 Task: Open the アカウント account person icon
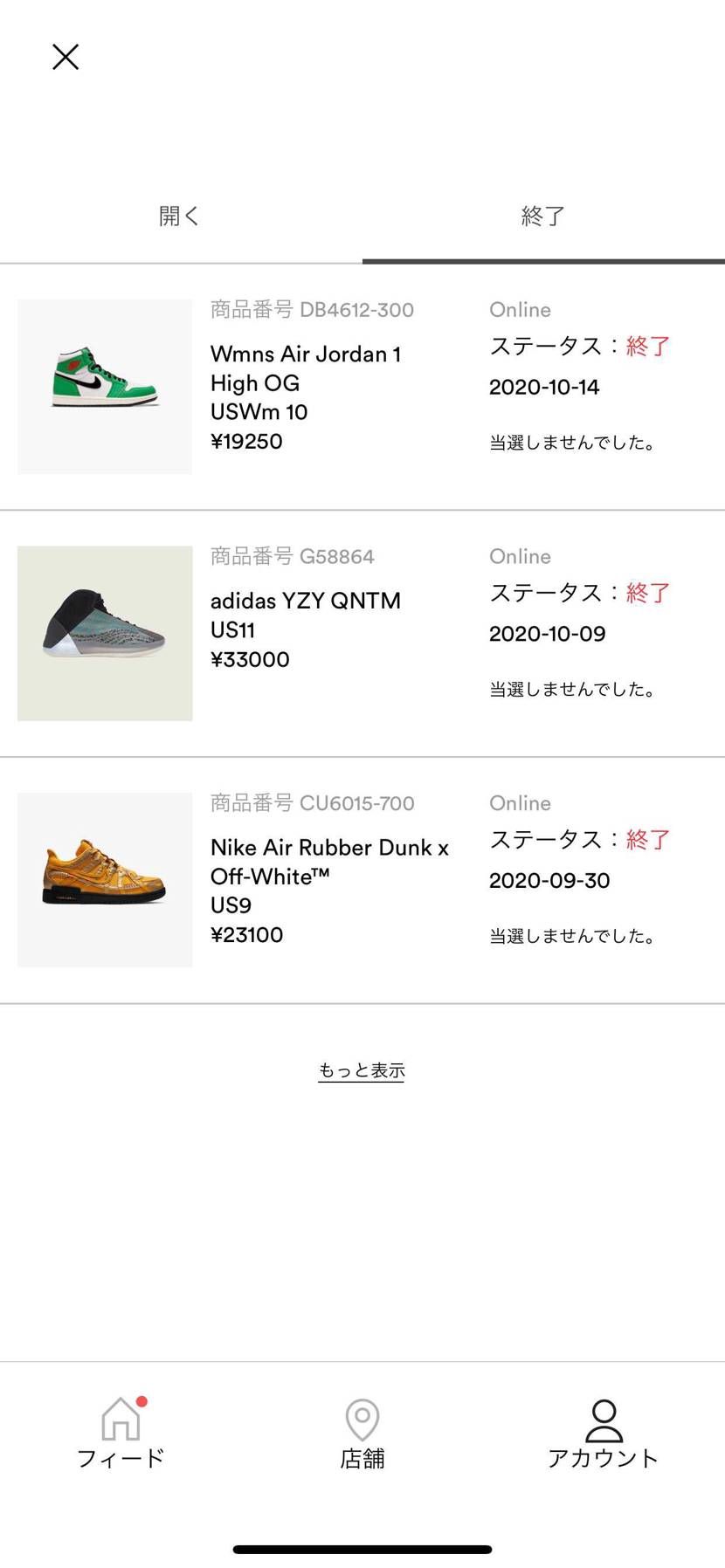[604, 1420]
